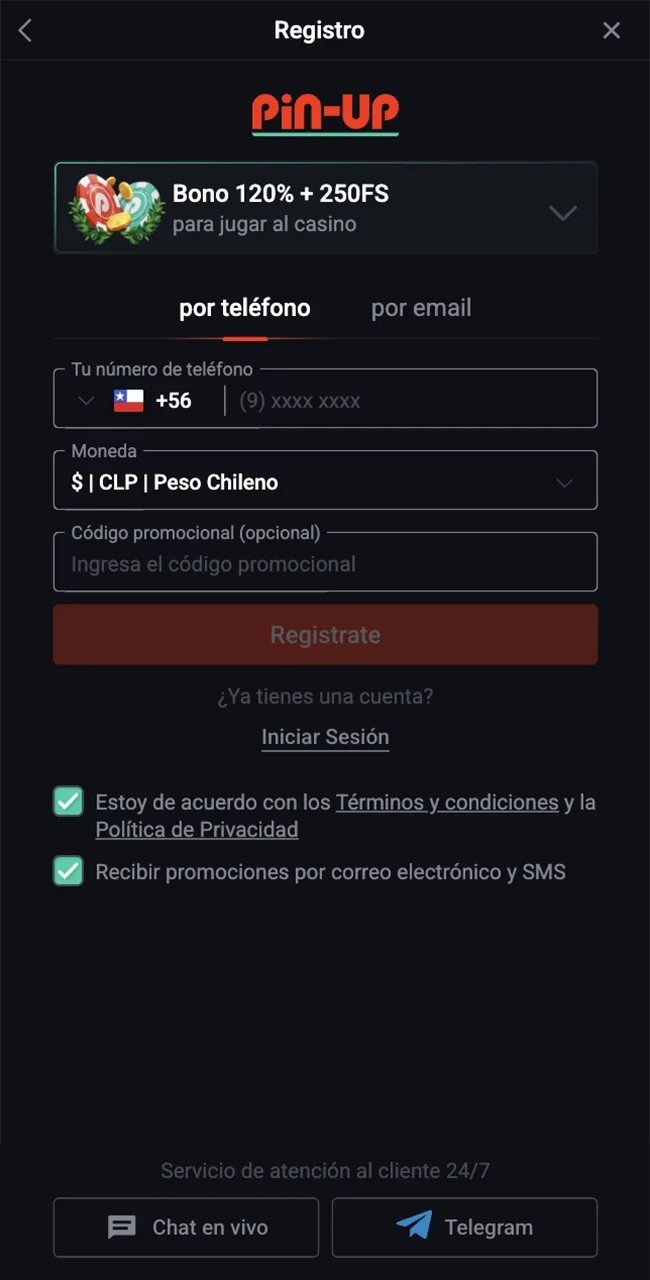Contact support via Telegram
650x1280 pixels.
tap(464, 1227)
